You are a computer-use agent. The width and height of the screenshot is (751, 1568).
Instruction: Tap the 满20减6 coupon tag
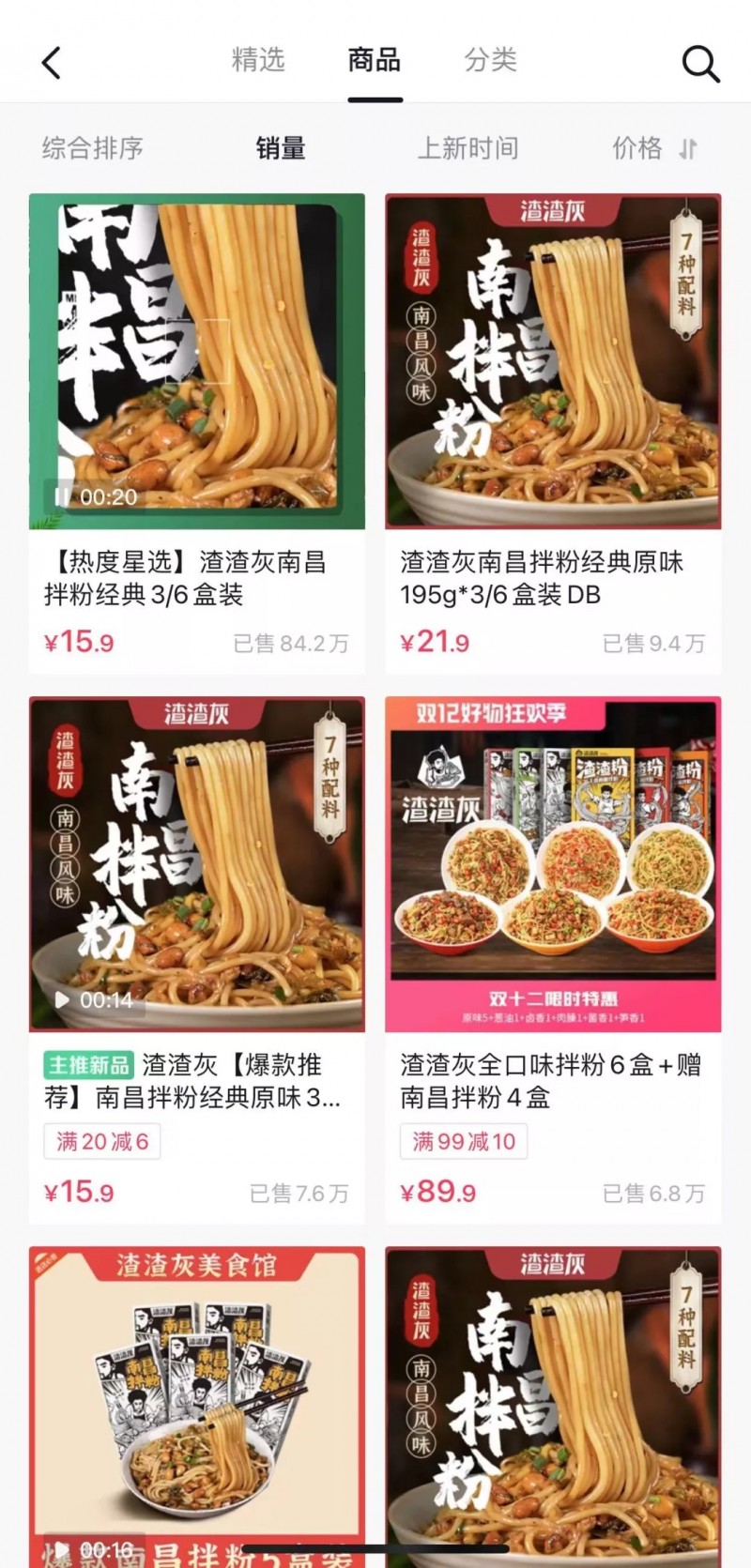pos(102,1141)
